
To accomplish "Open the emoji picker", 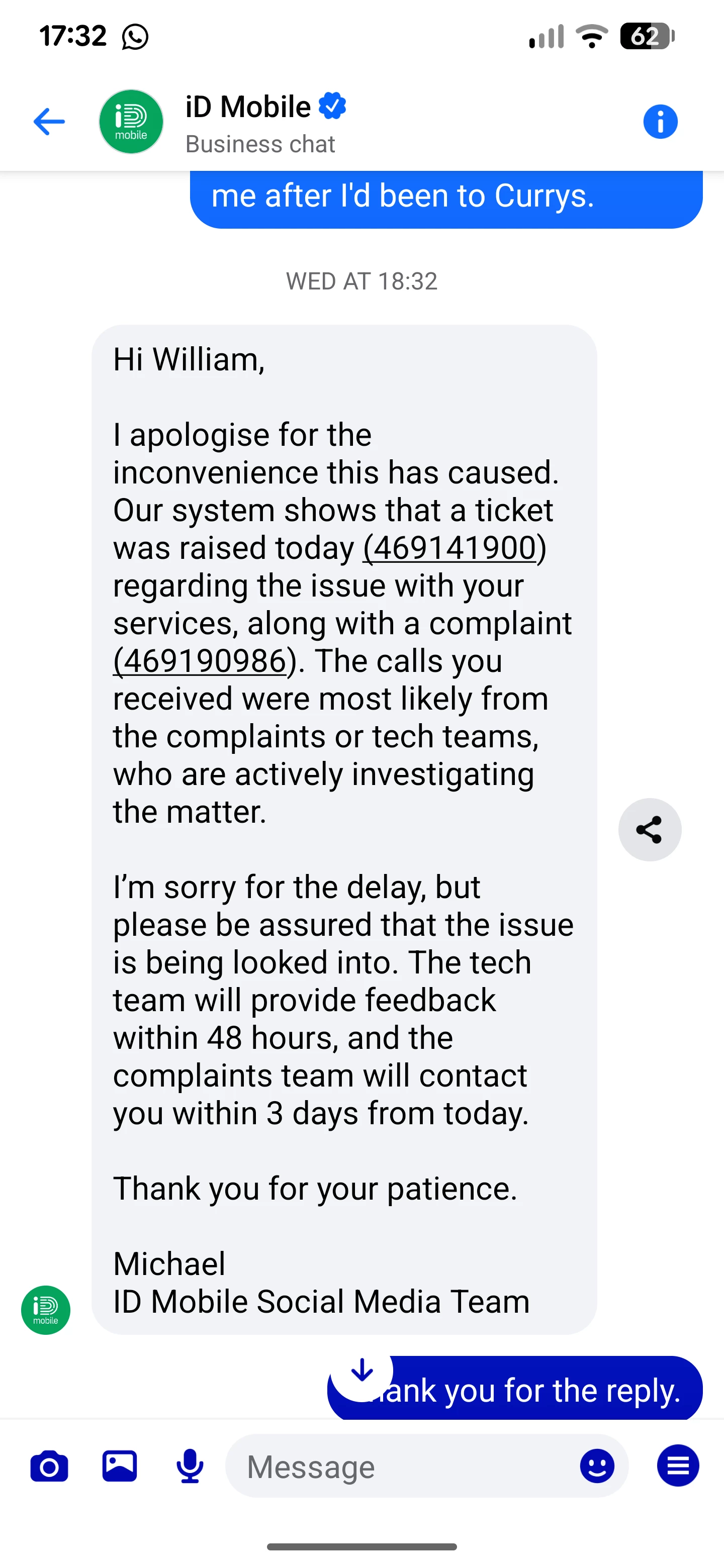I will click(x=597, y=1466).
